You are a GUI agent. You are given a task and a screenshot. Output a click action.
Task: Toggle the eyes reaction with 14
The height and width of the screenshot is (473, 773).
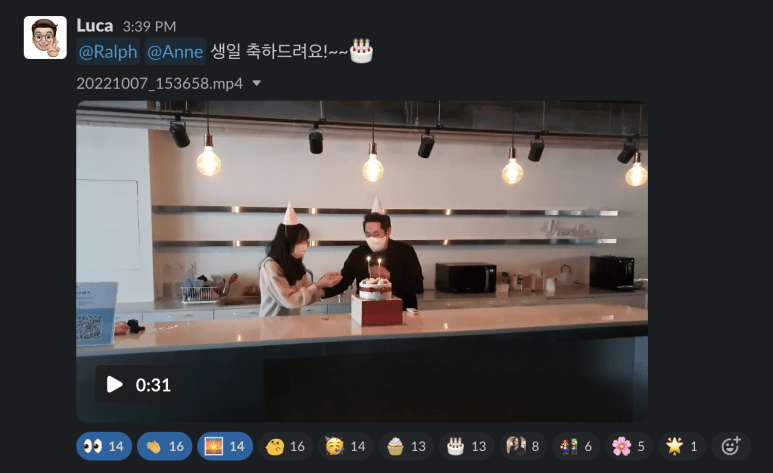point(104,446)
